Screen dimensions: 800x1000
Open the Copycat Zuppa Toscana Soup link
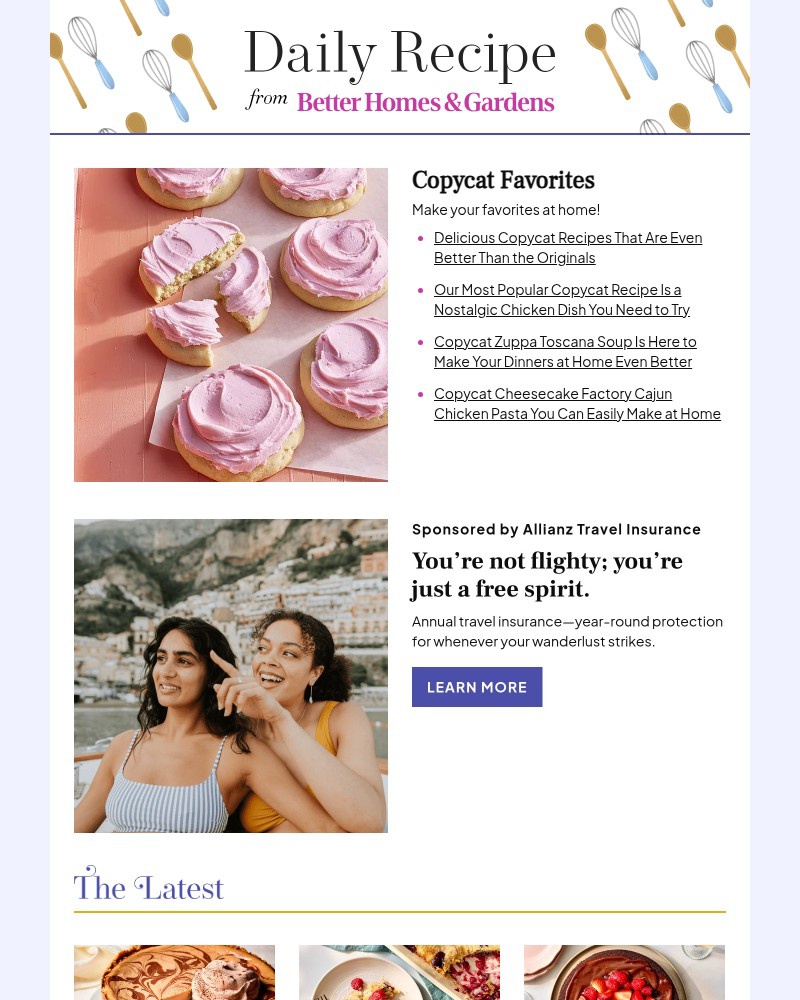(x=565, y=351)
